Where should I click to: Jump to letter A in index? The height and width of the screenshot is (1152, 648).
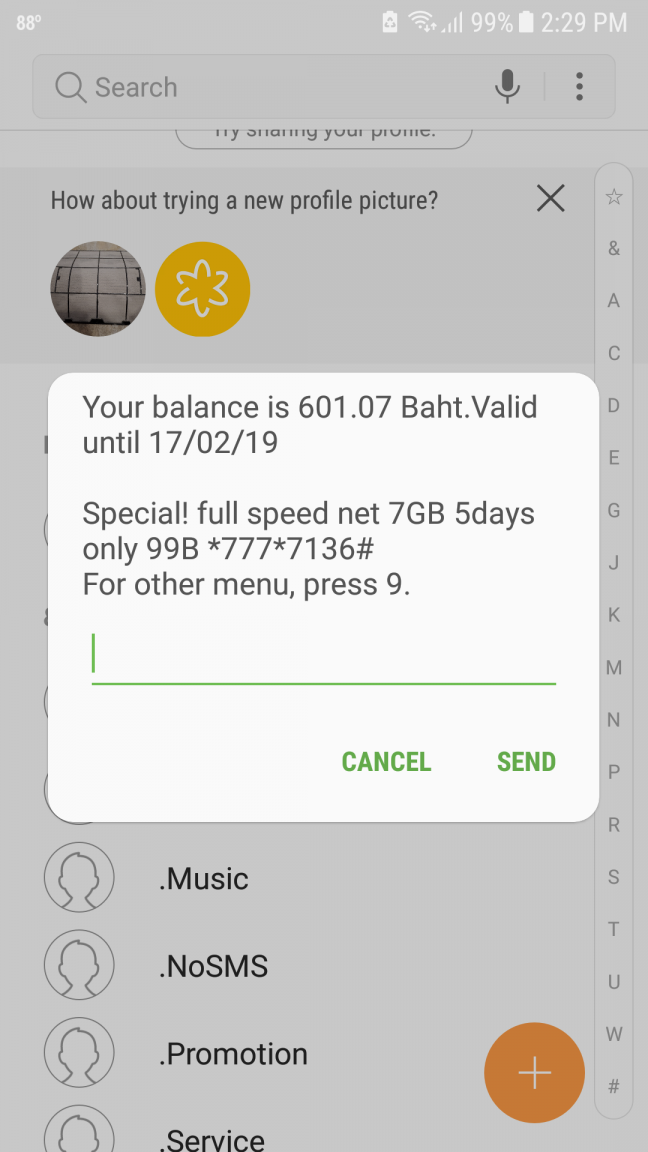pos(614,301)
